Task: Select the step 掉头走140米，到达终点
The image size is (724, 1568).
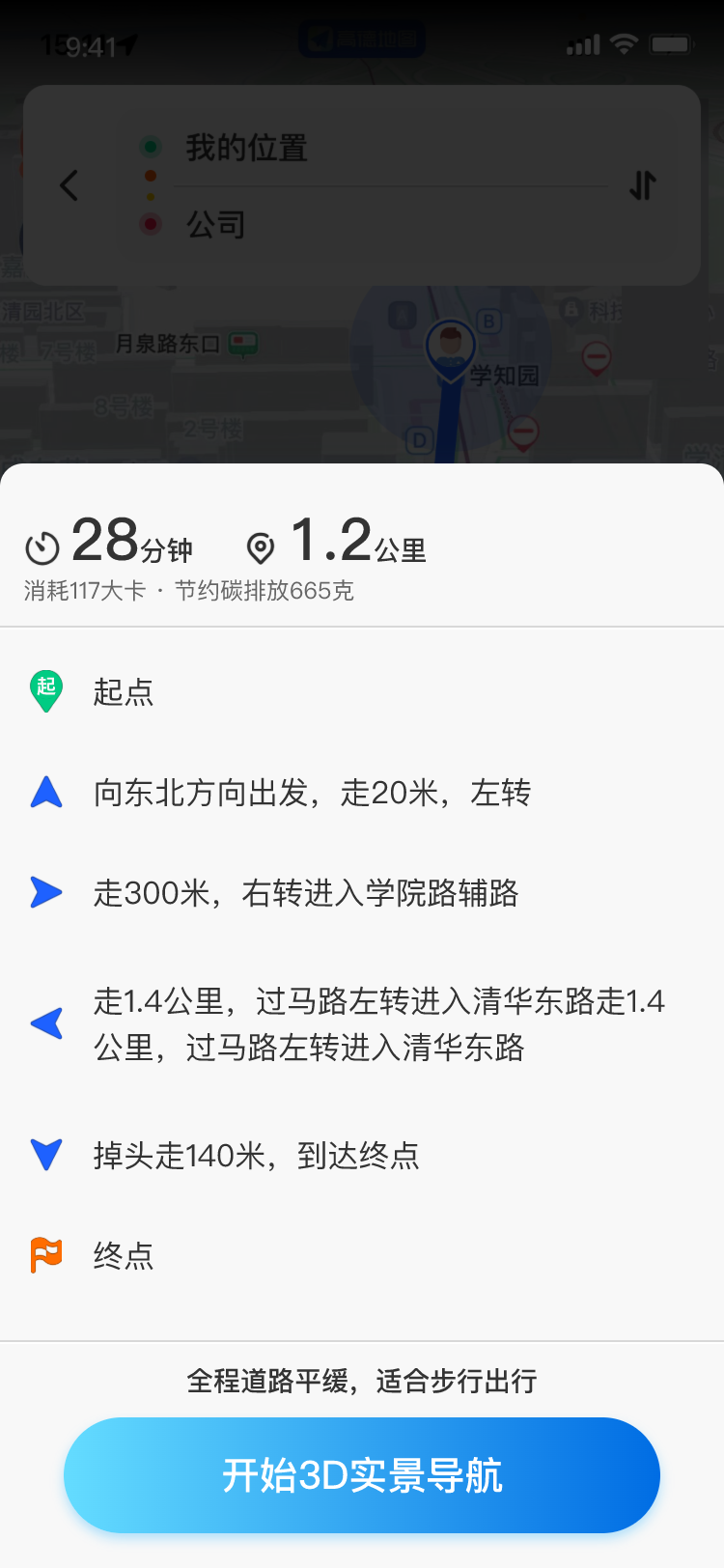Action: coord(362,1155)
